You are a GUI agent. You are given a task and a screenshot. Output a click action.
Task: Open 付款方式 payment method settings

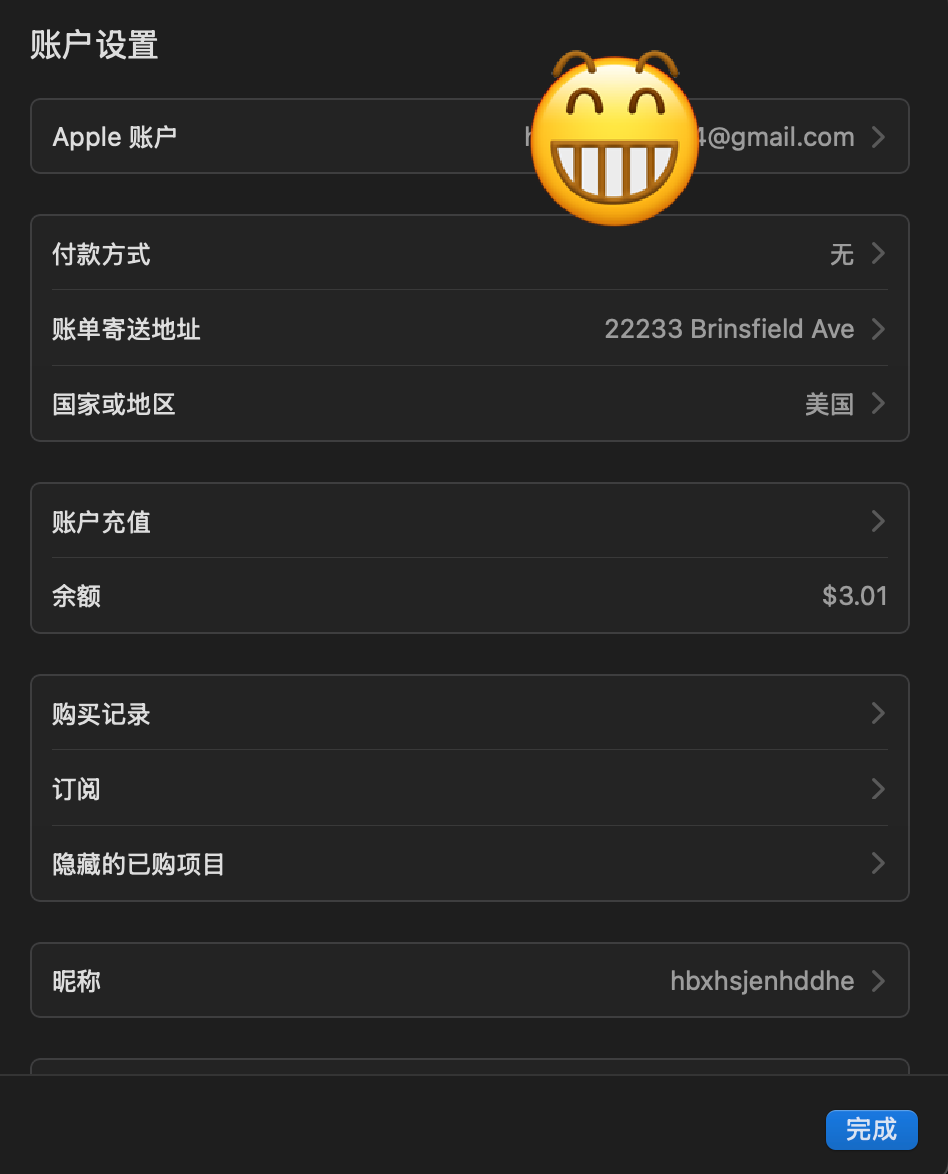[469, 254]
